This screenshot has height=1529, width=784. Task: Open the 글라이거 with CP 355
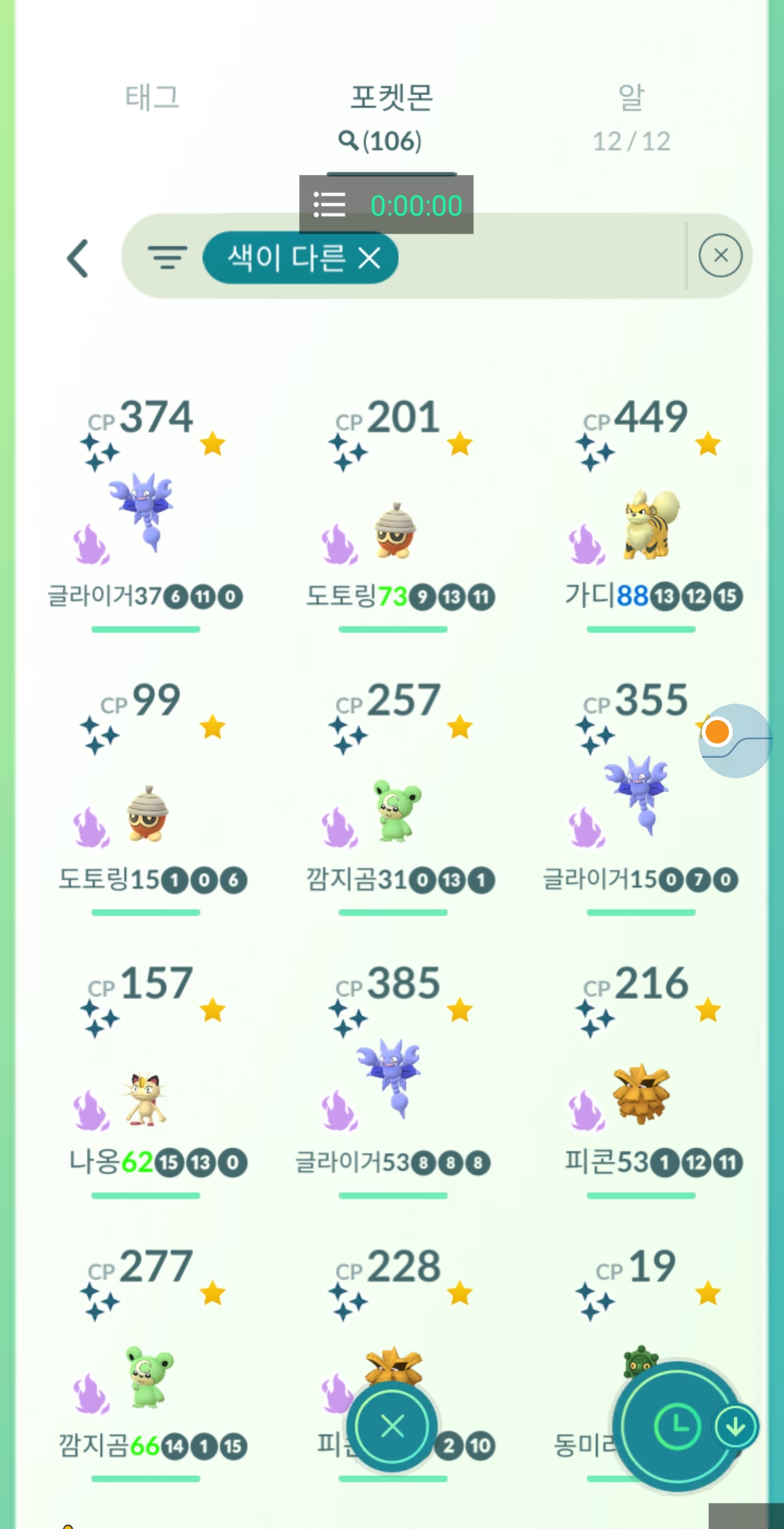[x=639, y=793]
